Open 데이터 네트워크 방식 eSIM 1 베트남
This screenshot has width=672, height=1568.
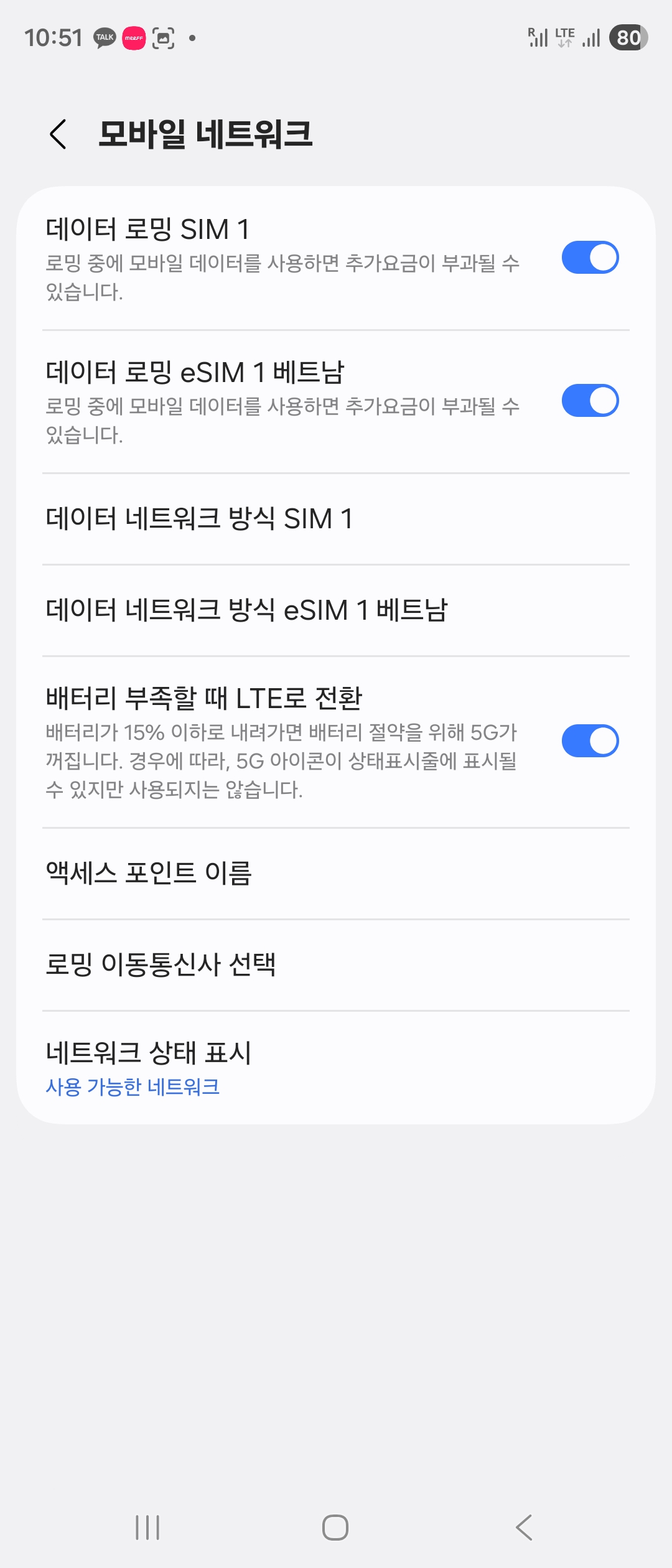click(336, 610)
